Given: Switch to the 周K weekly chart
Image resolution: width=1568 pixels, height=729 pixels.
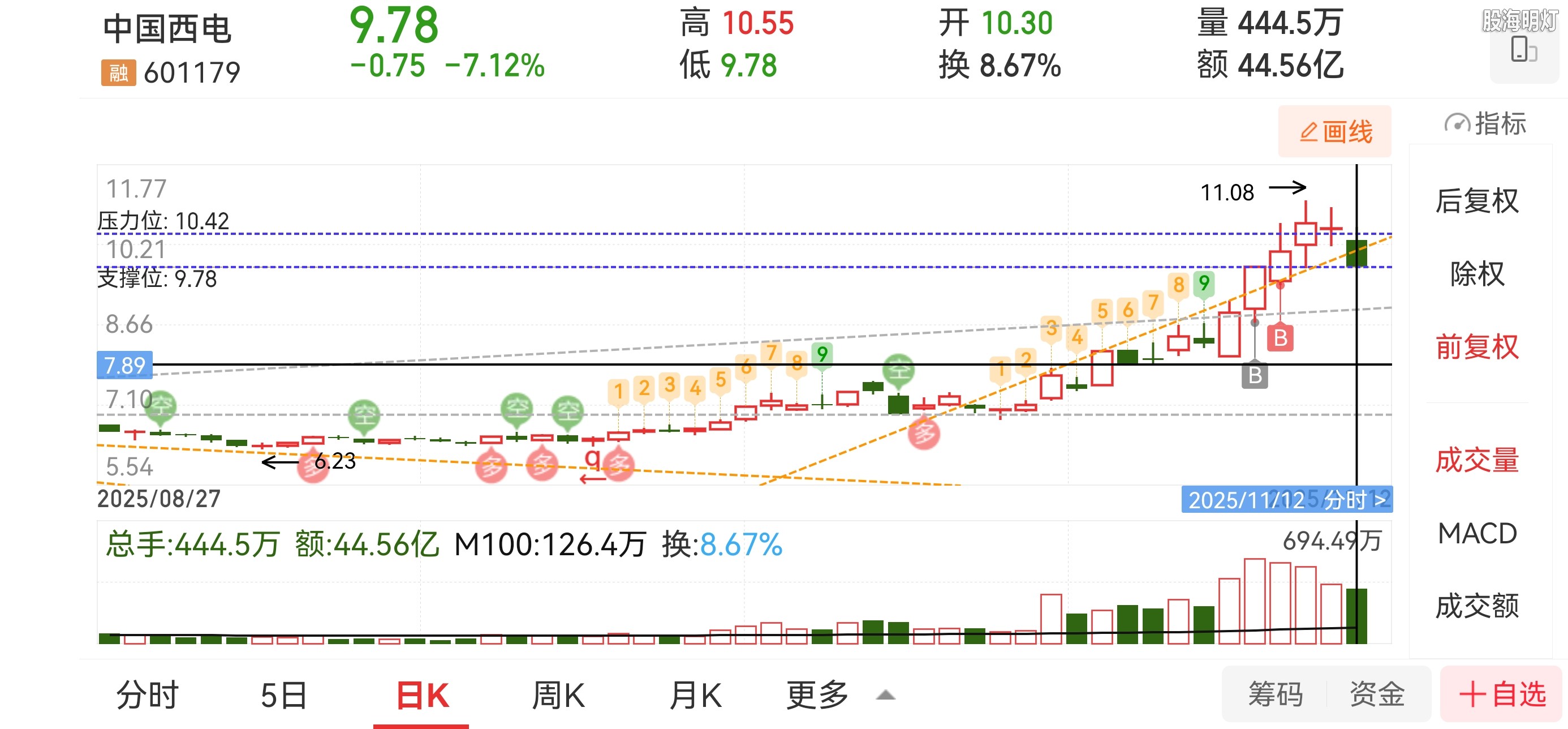Looking at the screenshot, I should (x=558, y=695).
